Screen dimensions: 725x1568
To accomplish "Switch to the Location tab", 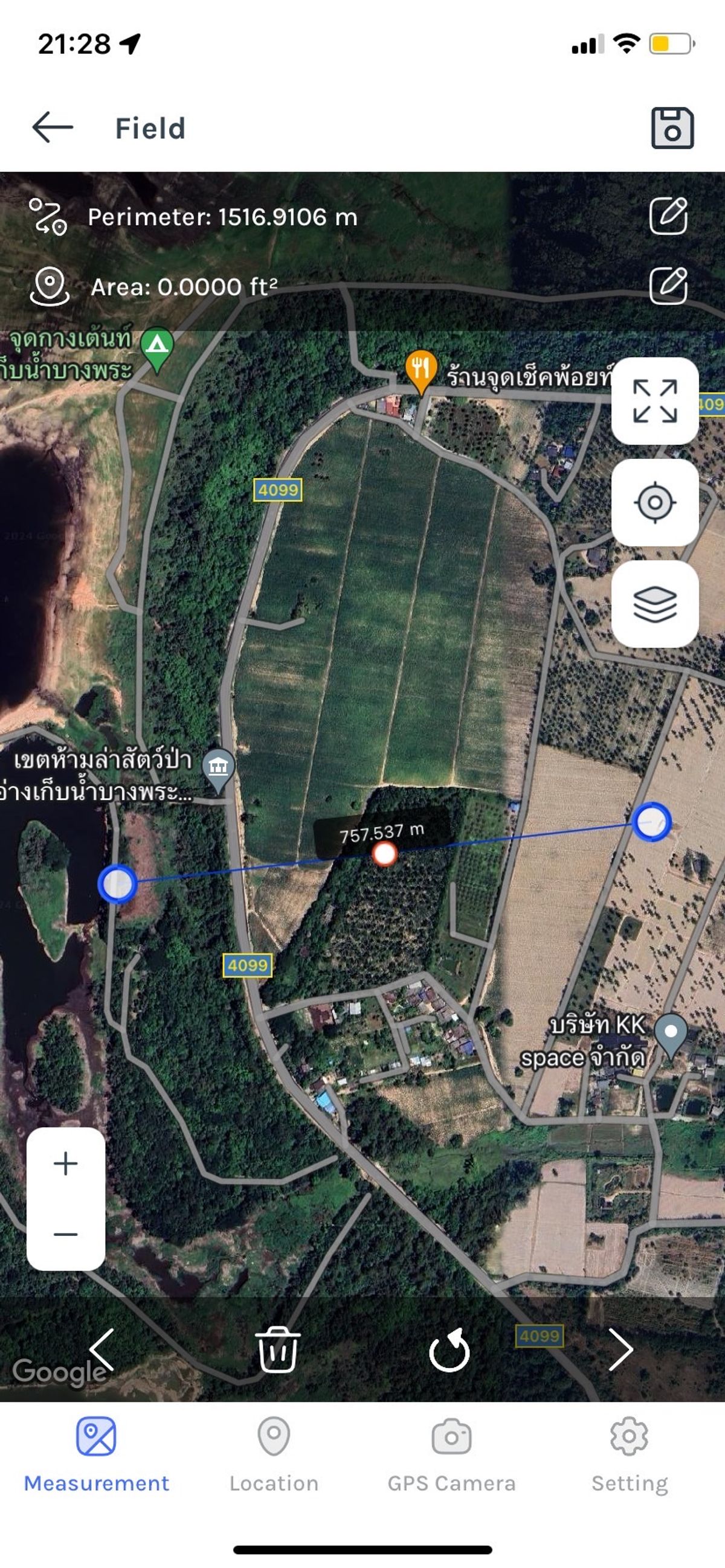I will [274, 1455].
